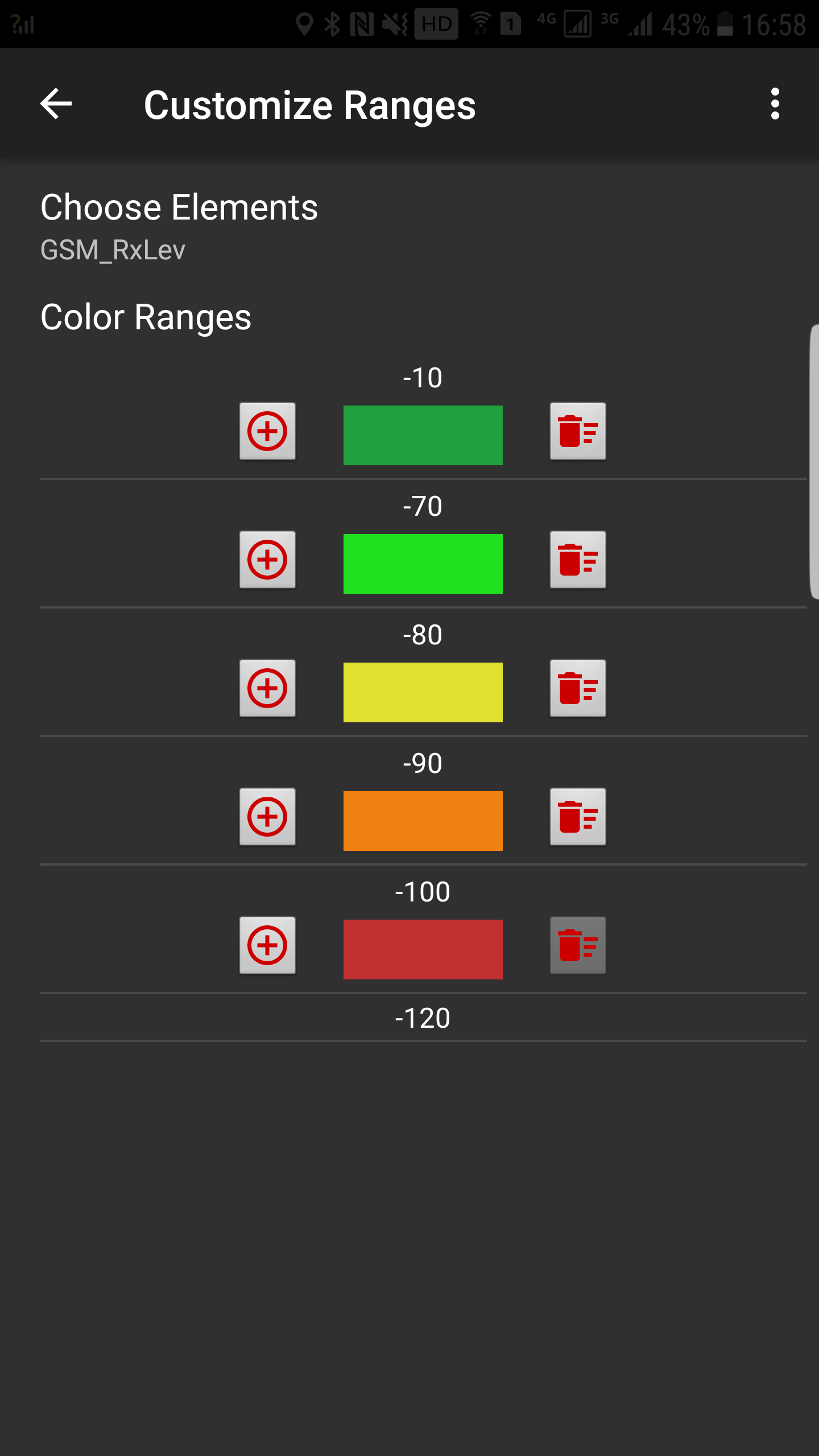Delete the range below -100
This screenshot has height=1456, width=819.
578,945
